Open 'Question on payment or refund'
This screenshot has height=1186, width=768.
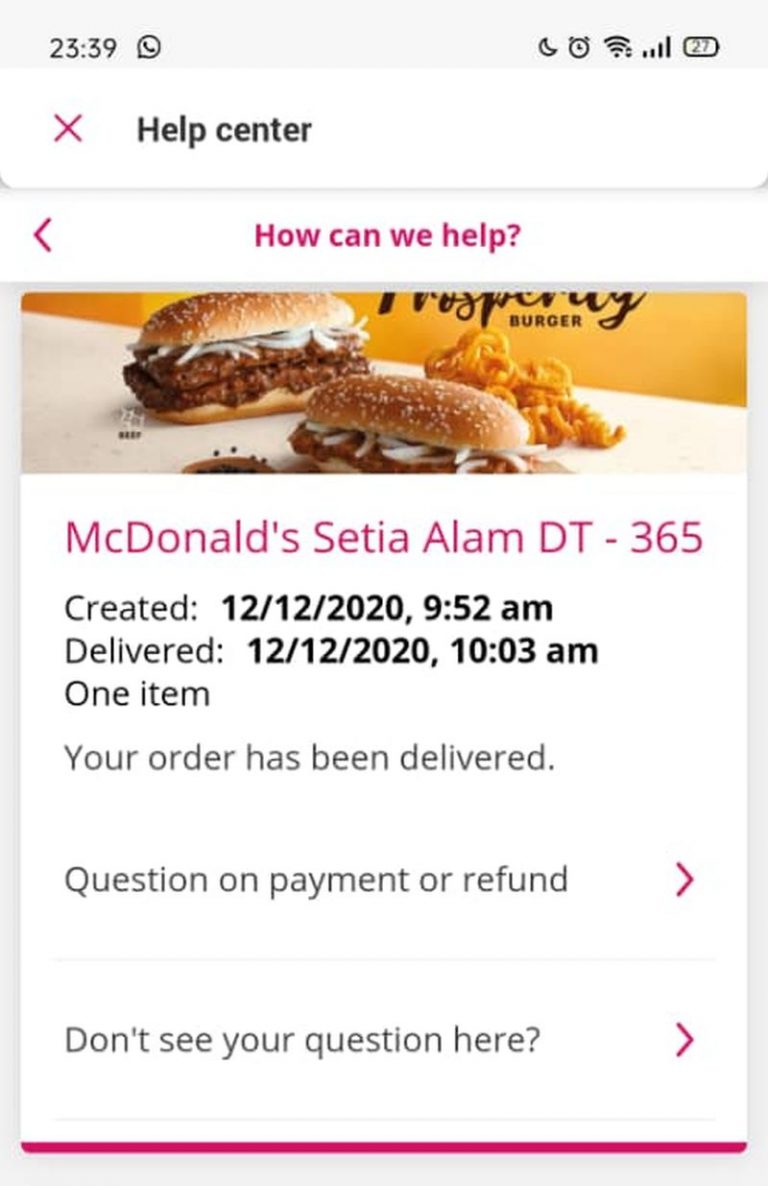pyautogui.click(x=316, y=881)
